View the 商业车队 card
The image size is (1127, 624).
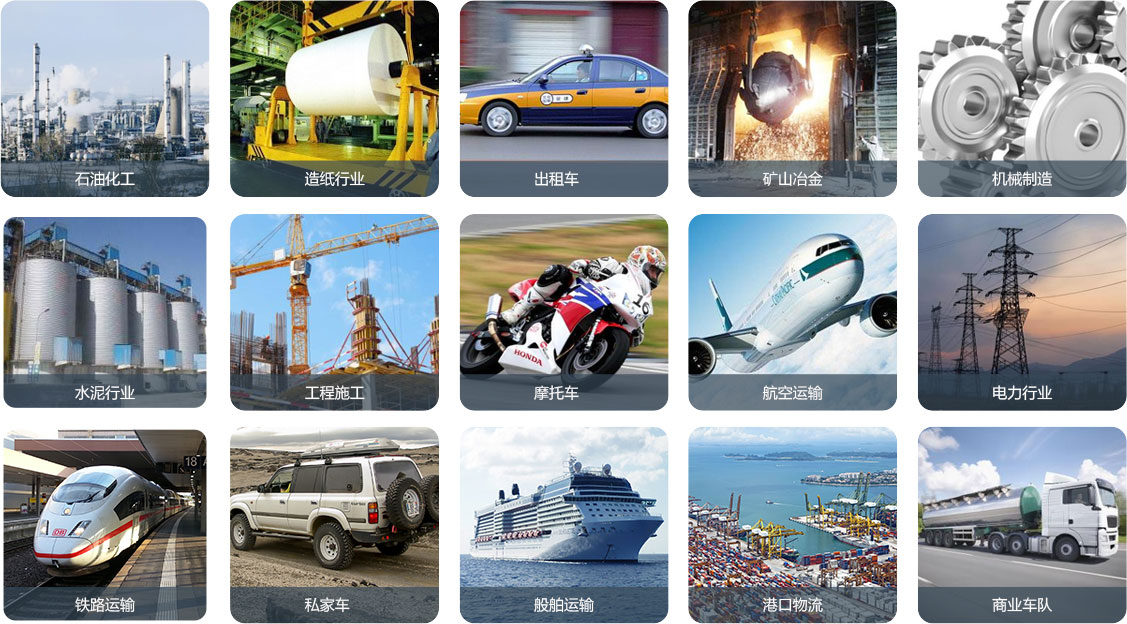pyautogui.click(x=1022, y=525)
